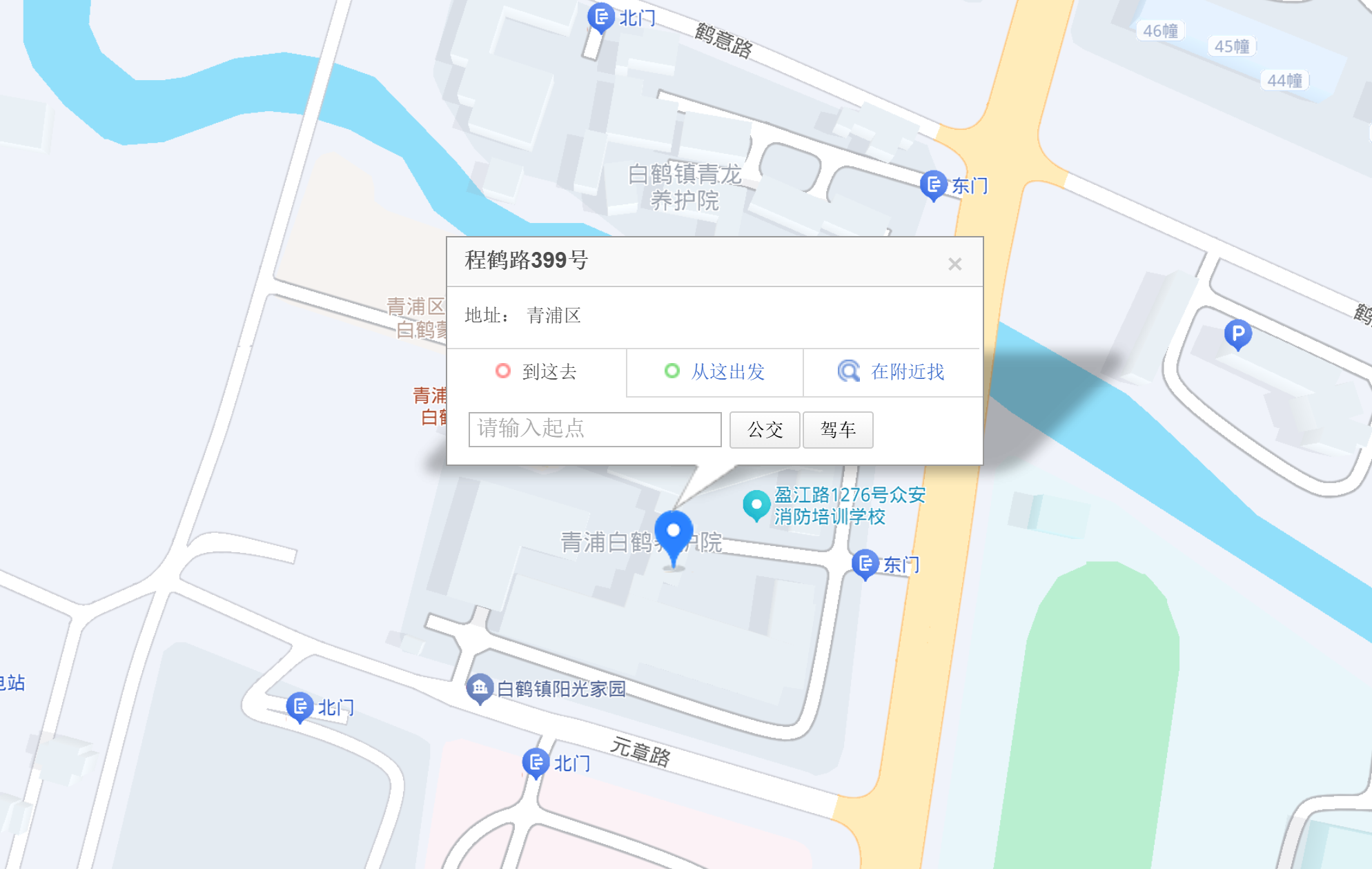Close the 程鹤路399号 info window
The image size is (1372, 869).
point(954,264)
